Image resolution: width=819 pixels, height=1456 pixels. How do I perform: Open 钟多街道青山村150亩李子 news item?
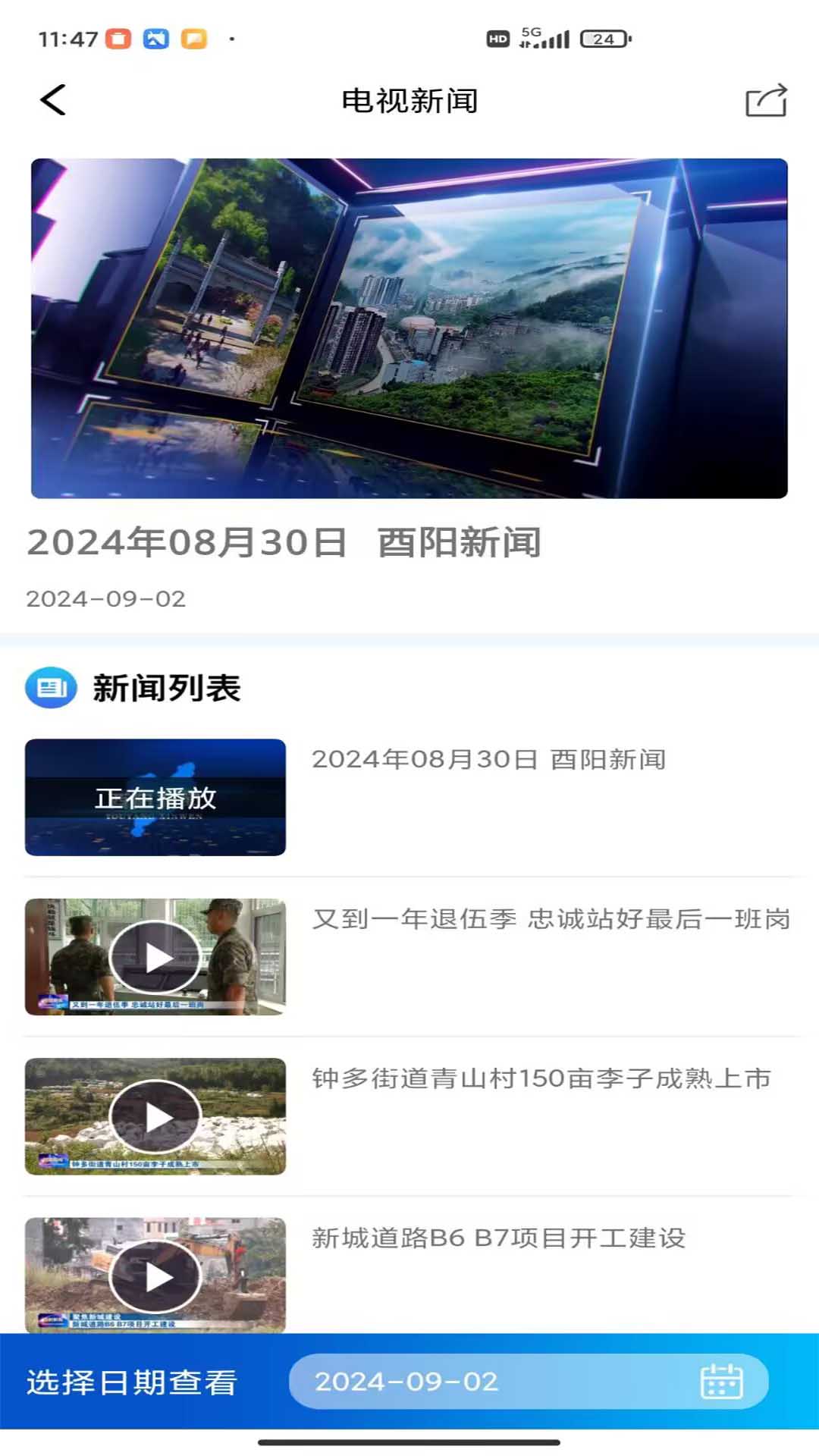[542, 1080]
